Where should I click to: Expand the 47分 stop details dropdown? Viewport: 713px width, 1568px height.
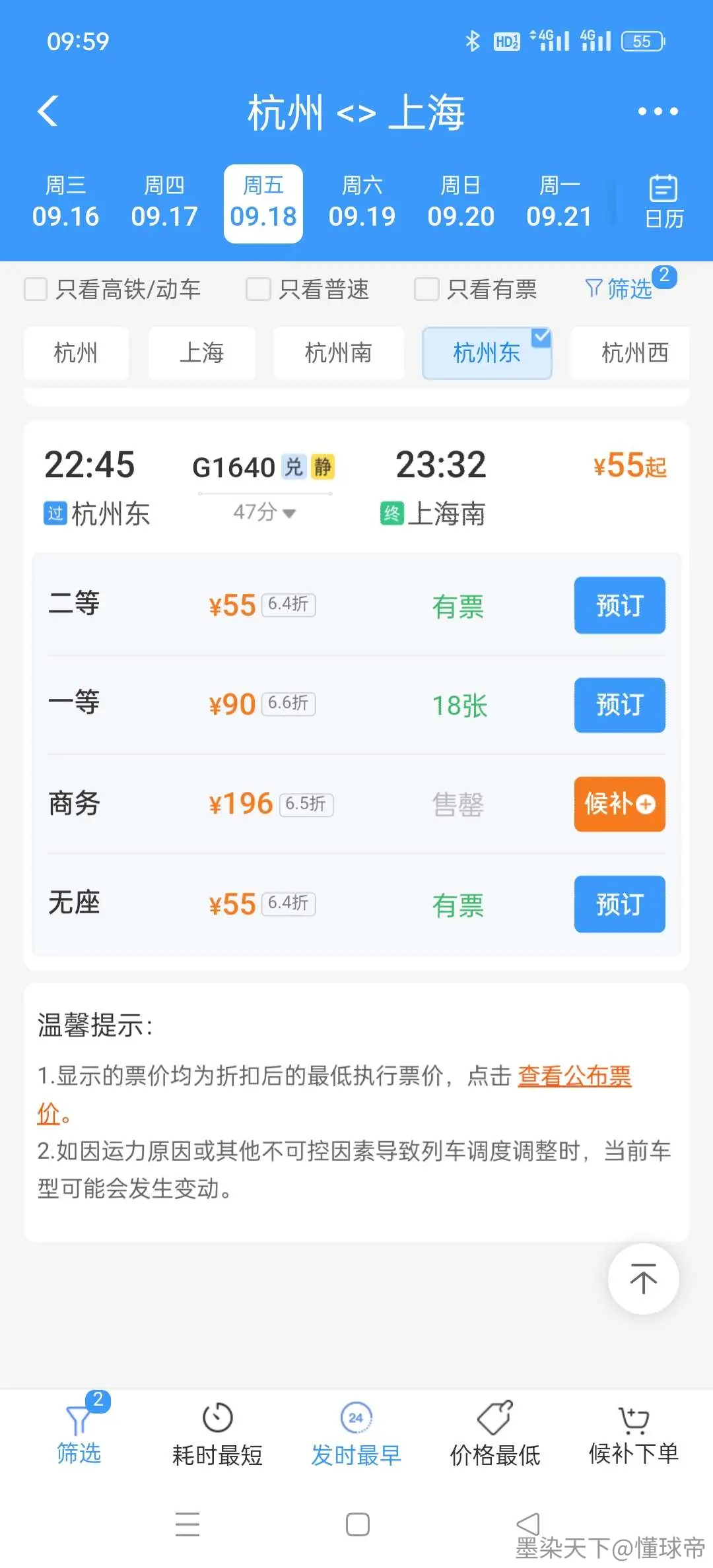pyautogui.click(x=265, y=512)
